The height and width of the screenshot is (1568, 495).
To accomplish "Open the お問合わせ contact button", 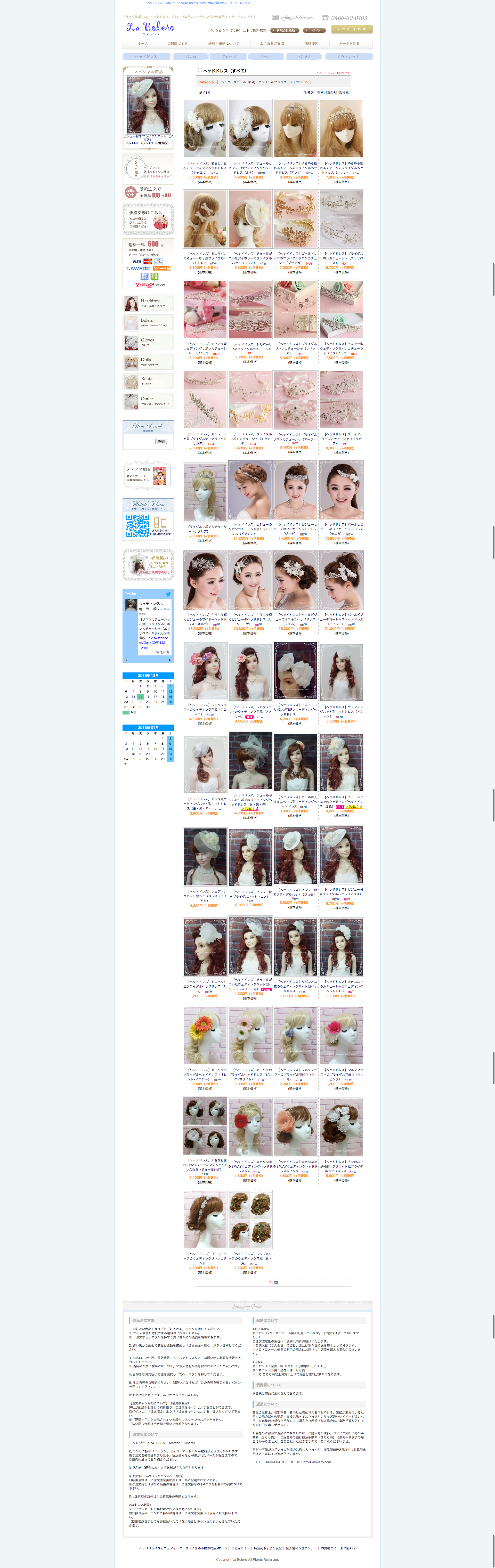I will [354, 29].
